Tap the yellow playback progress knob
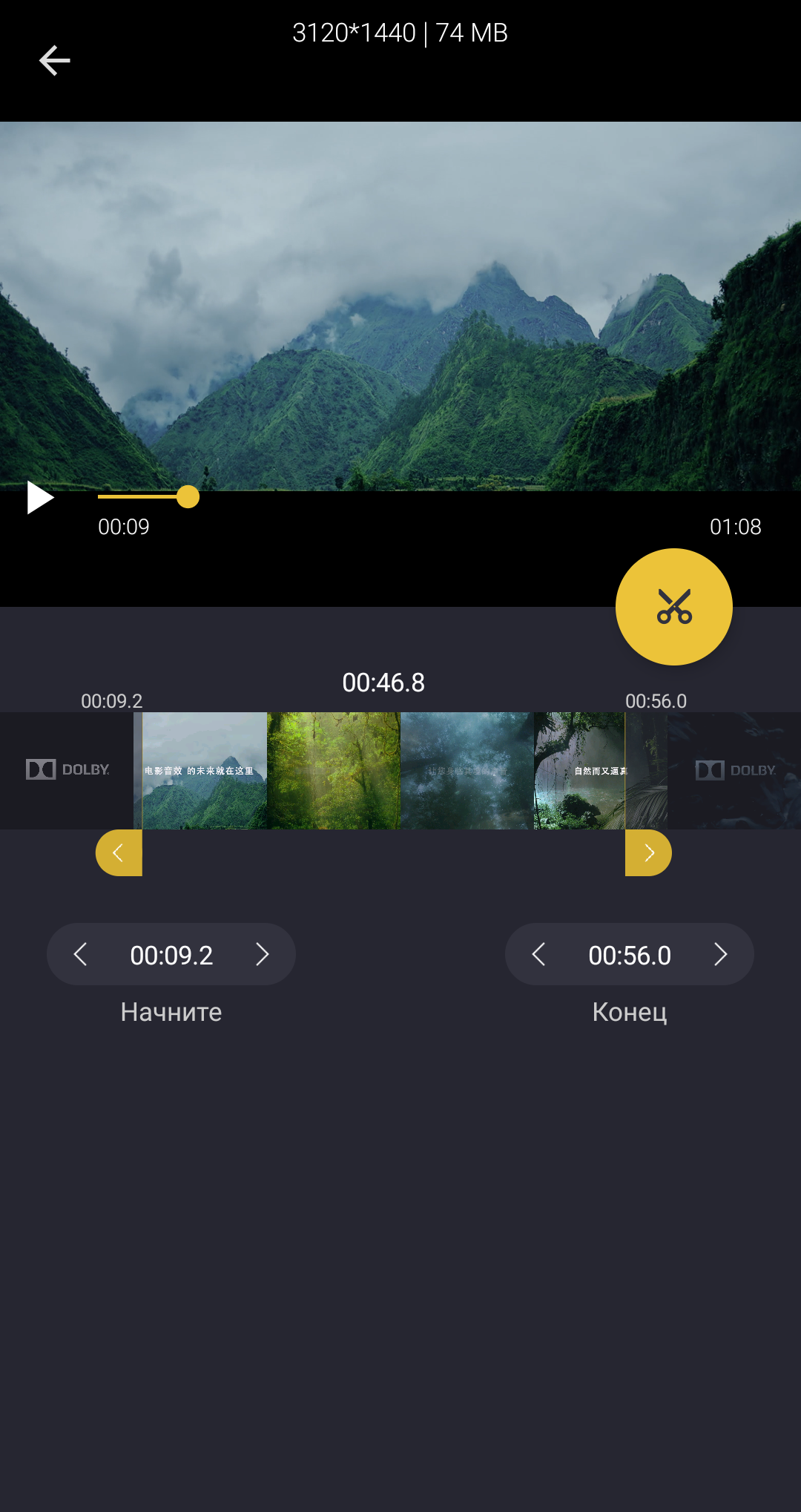801x1512 pixels. [x=188, y=497]
